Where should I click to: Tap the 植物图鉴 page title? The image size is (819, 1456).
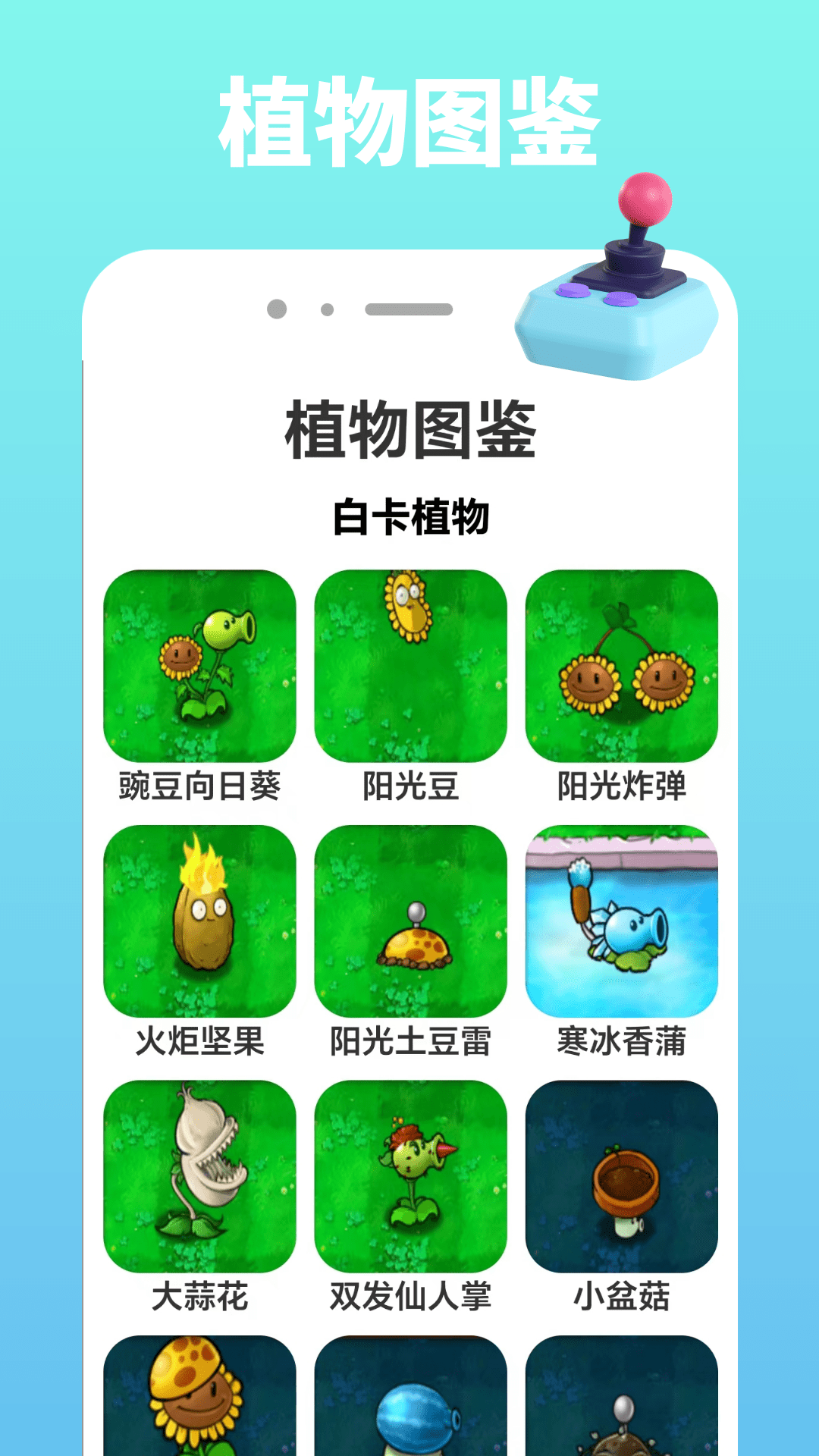tap(409, 428)
